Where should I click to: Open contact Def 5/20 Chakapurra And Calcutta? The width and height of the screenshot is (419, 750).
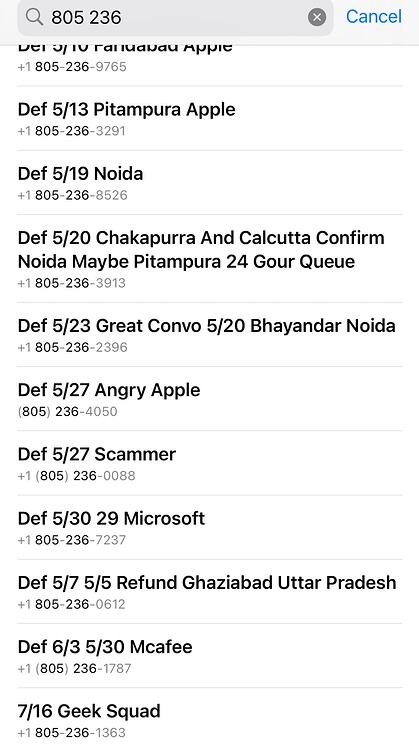(x=210, y=258)
